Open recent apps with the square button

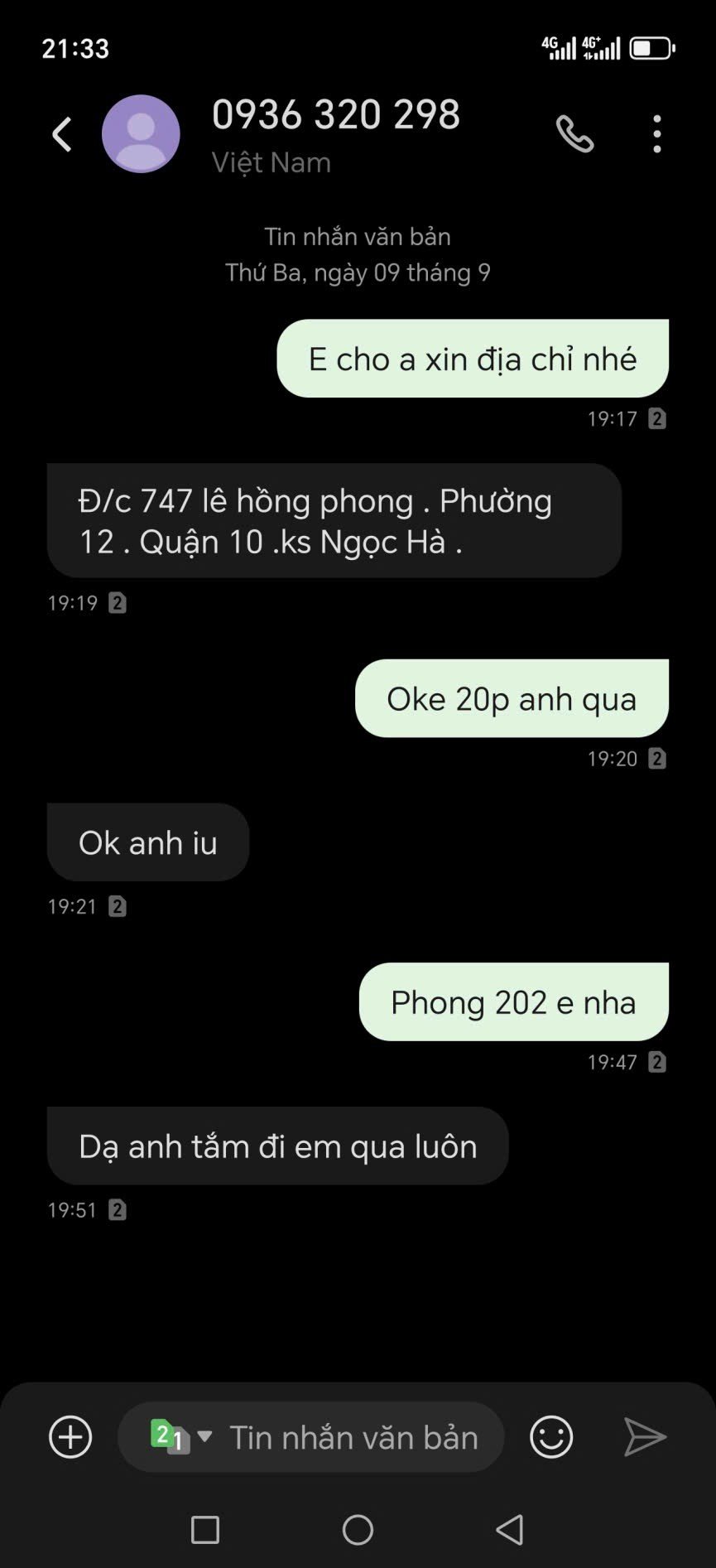(205, 1530)
